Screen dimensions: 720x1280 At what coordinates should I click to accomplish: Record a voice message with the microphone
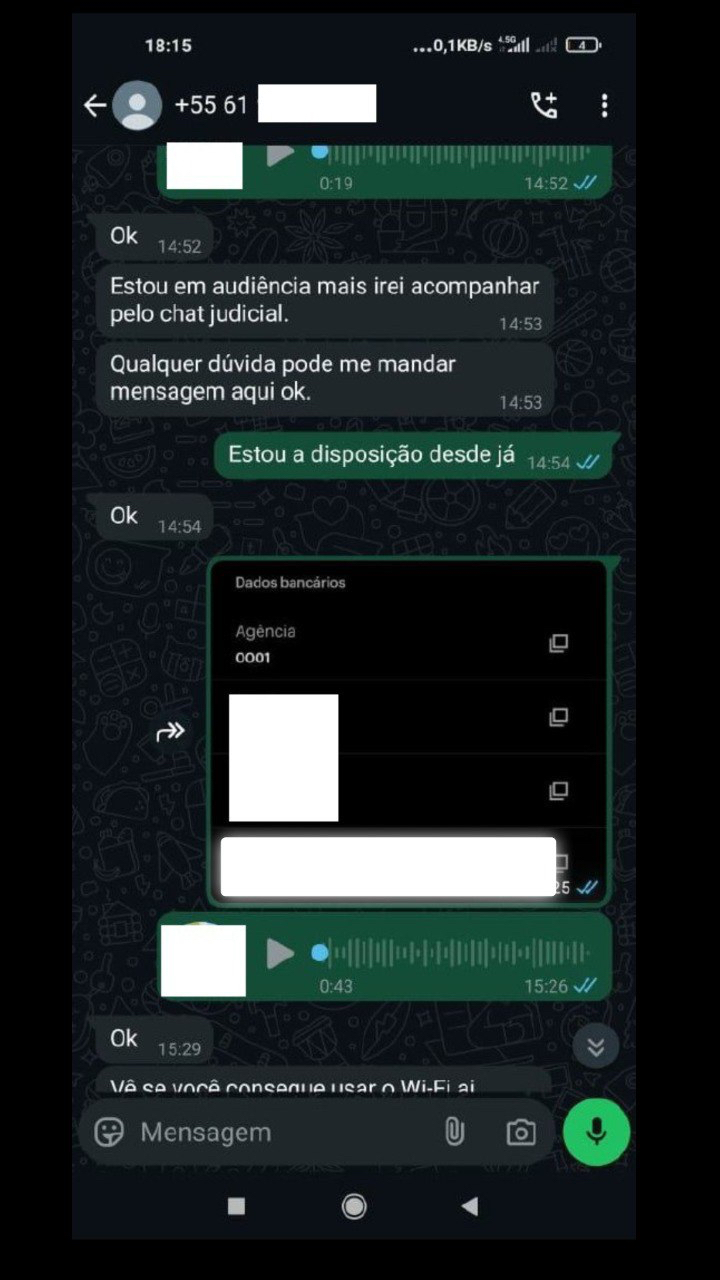(x=596, y=1132)
